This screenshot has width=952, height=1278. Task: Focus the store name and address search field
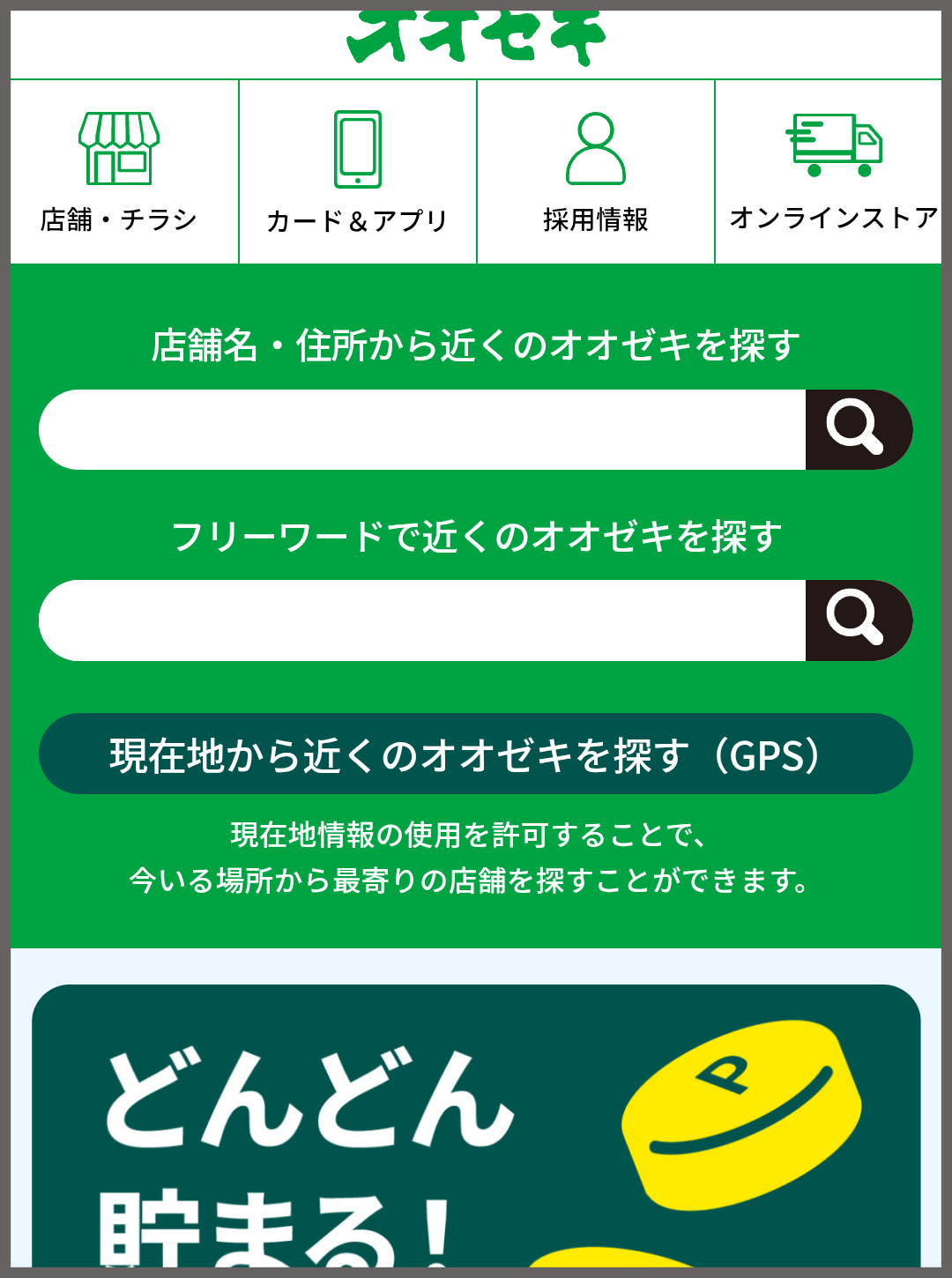click(x=423, y=430)
